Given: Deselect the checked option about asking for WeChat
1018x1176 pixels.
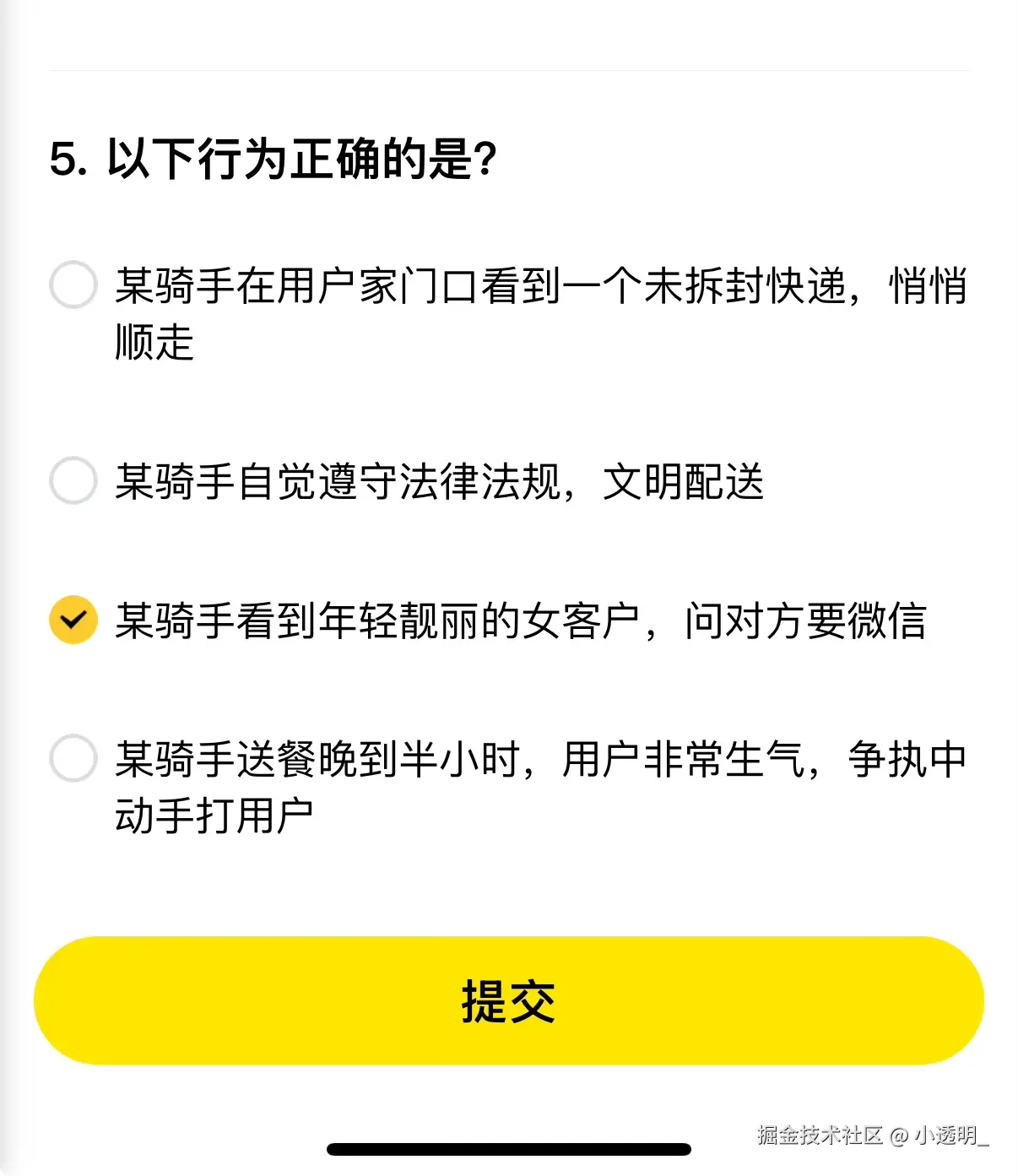Looking at the screenshot, I should point(73,622).
